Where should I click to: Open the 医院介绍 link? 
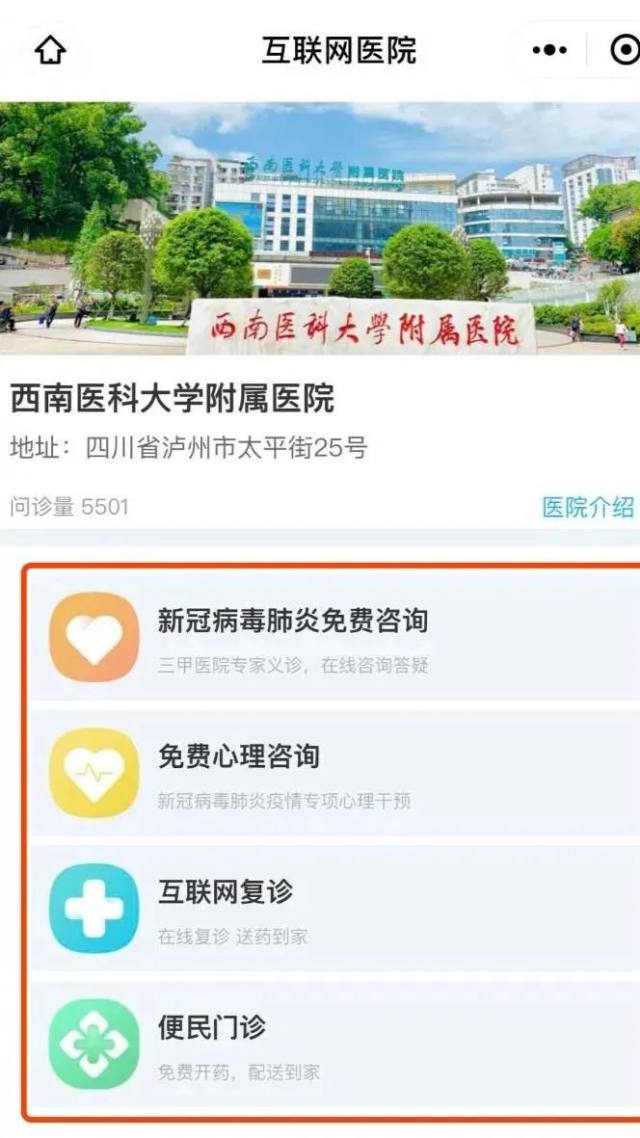(588, 507)
